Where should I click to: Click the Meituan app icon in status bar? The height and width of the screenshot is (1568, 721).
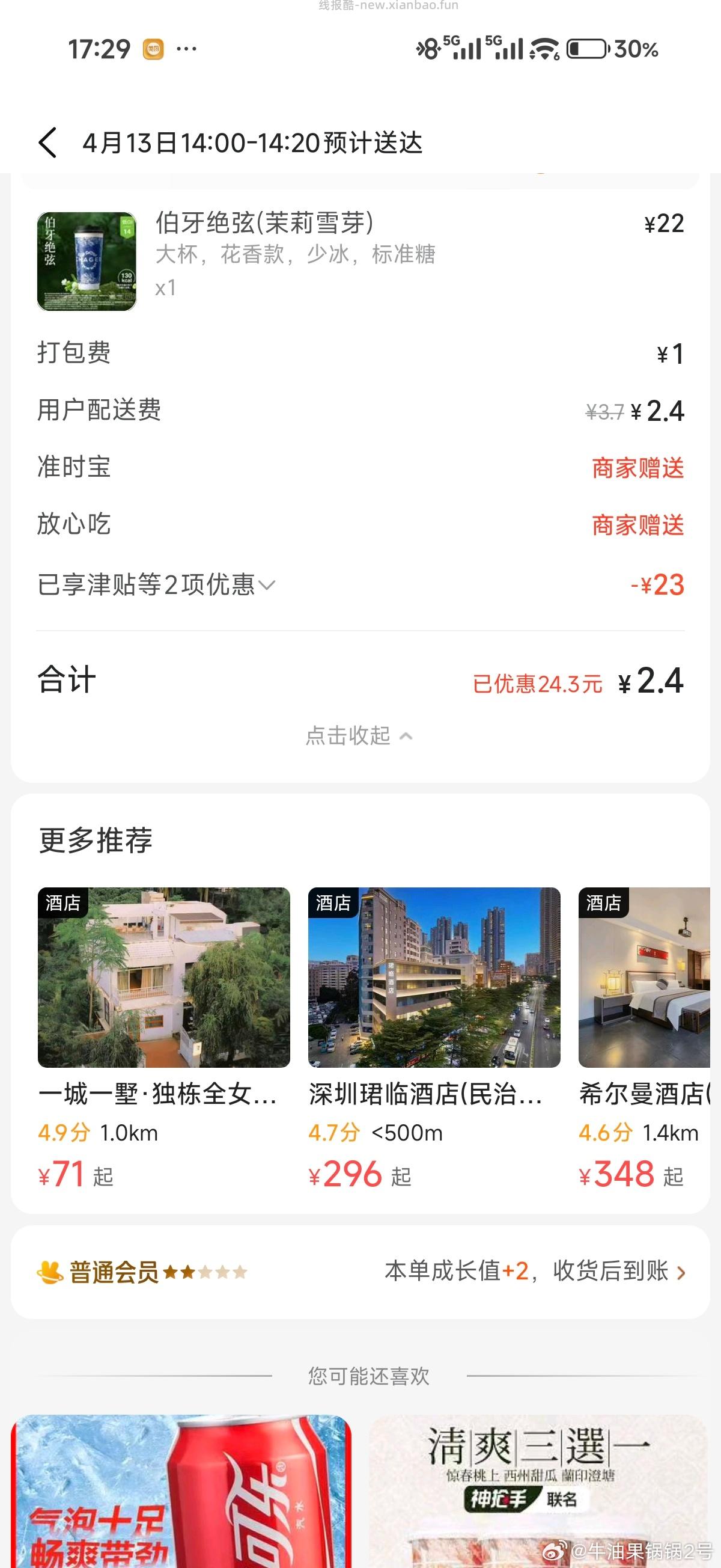click(x=154, y=50)
